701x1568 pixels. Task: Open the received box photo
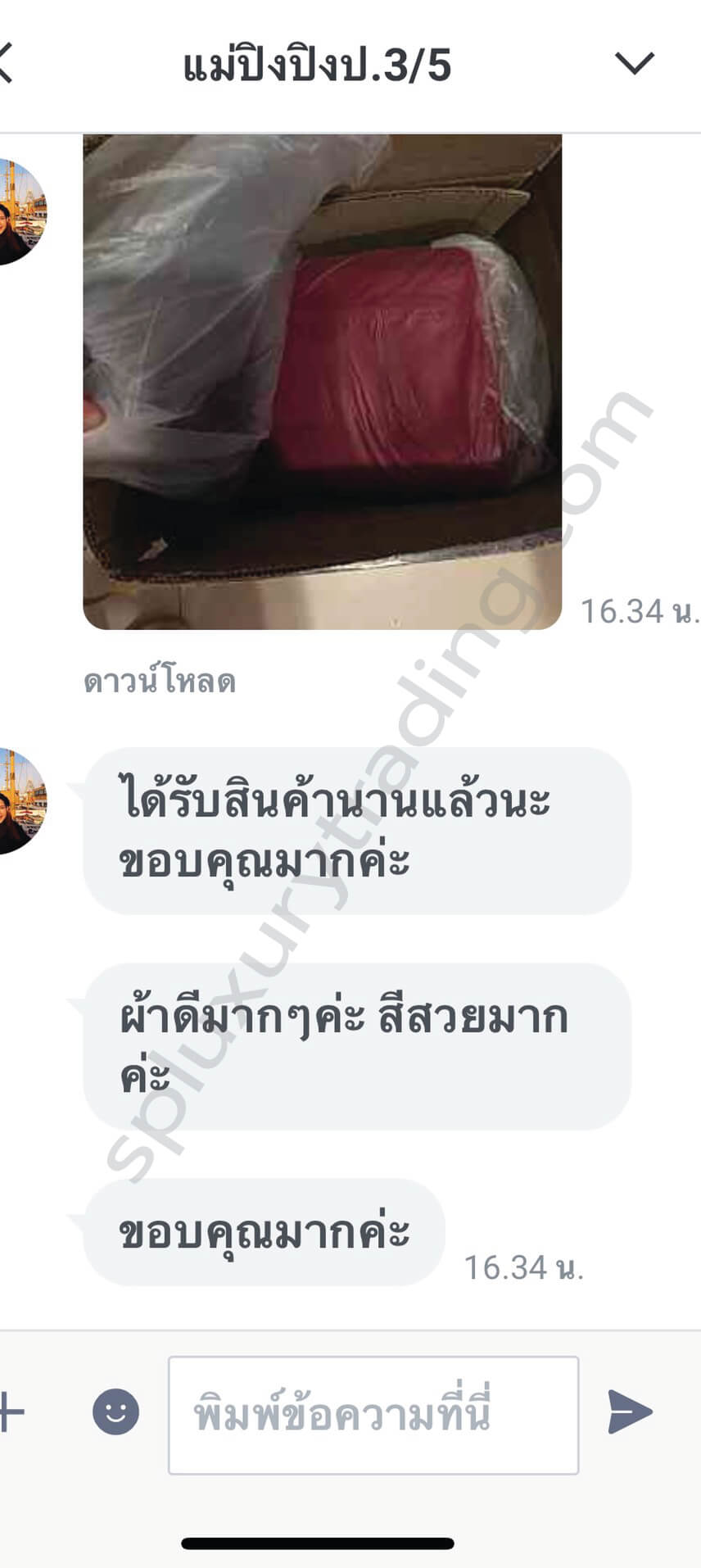point(323,382)
